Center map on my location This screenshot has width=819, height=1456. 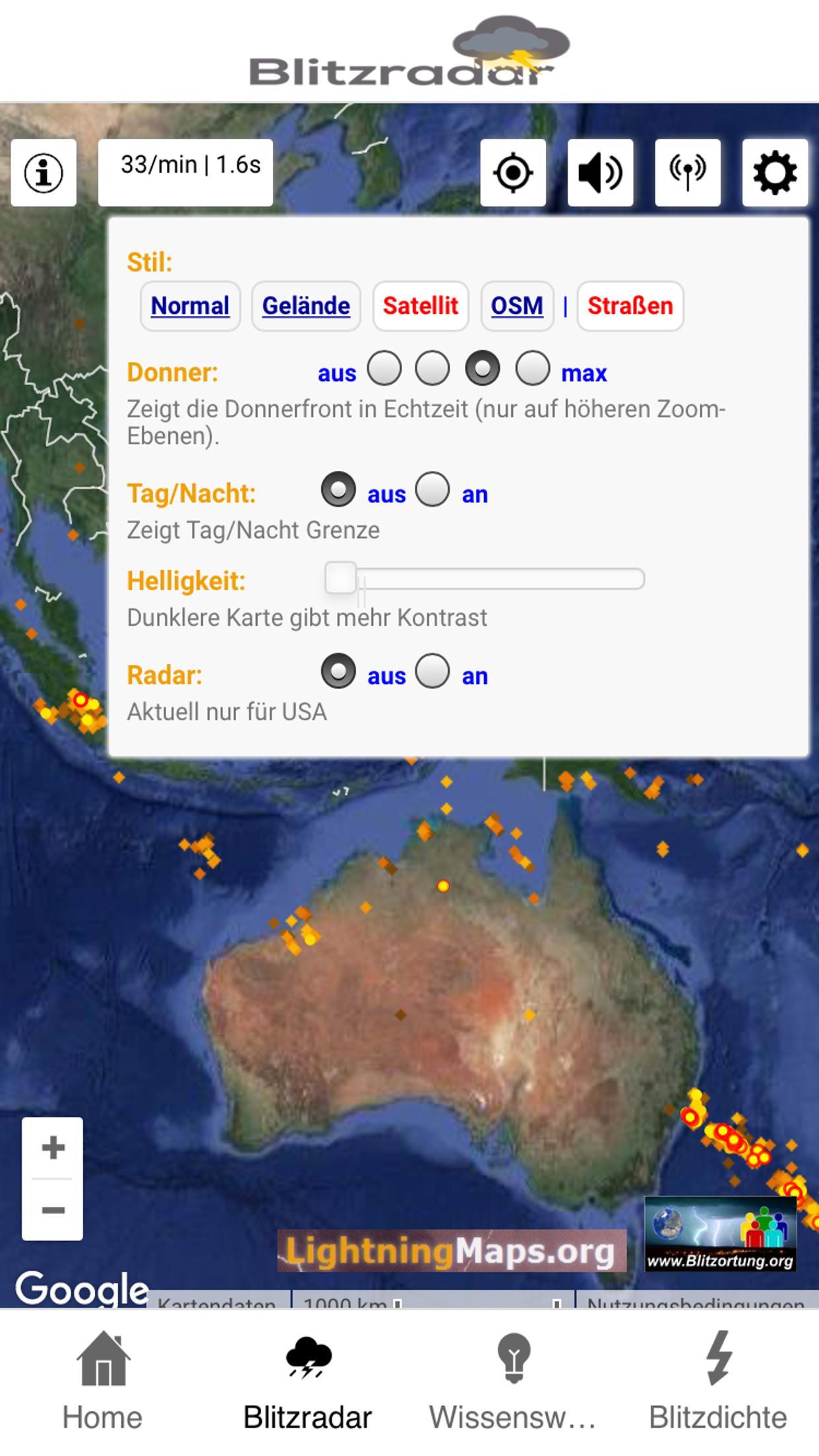tap(513, 173)
